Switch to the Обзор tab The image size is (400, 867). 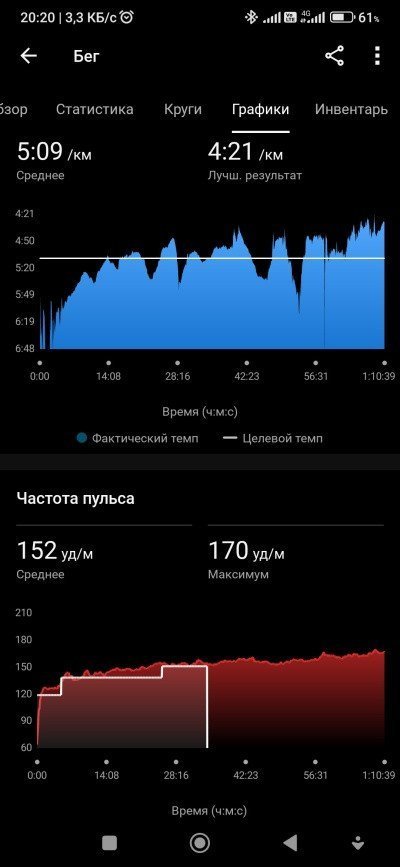(12, 109)
